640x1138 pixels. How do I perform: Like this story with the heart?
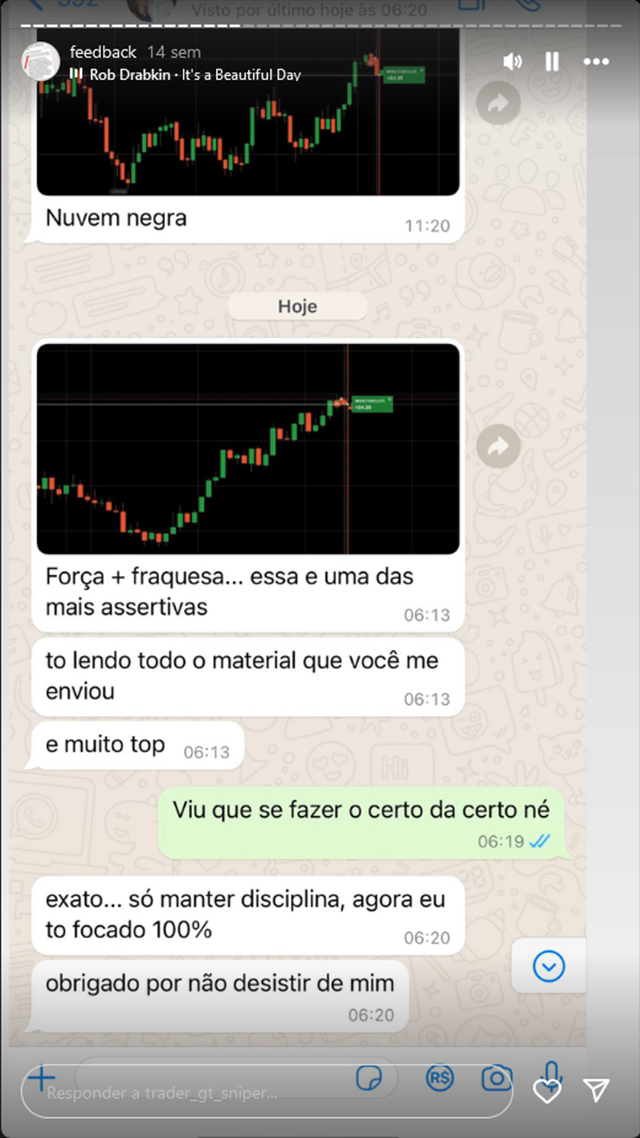pos(547,1092)
